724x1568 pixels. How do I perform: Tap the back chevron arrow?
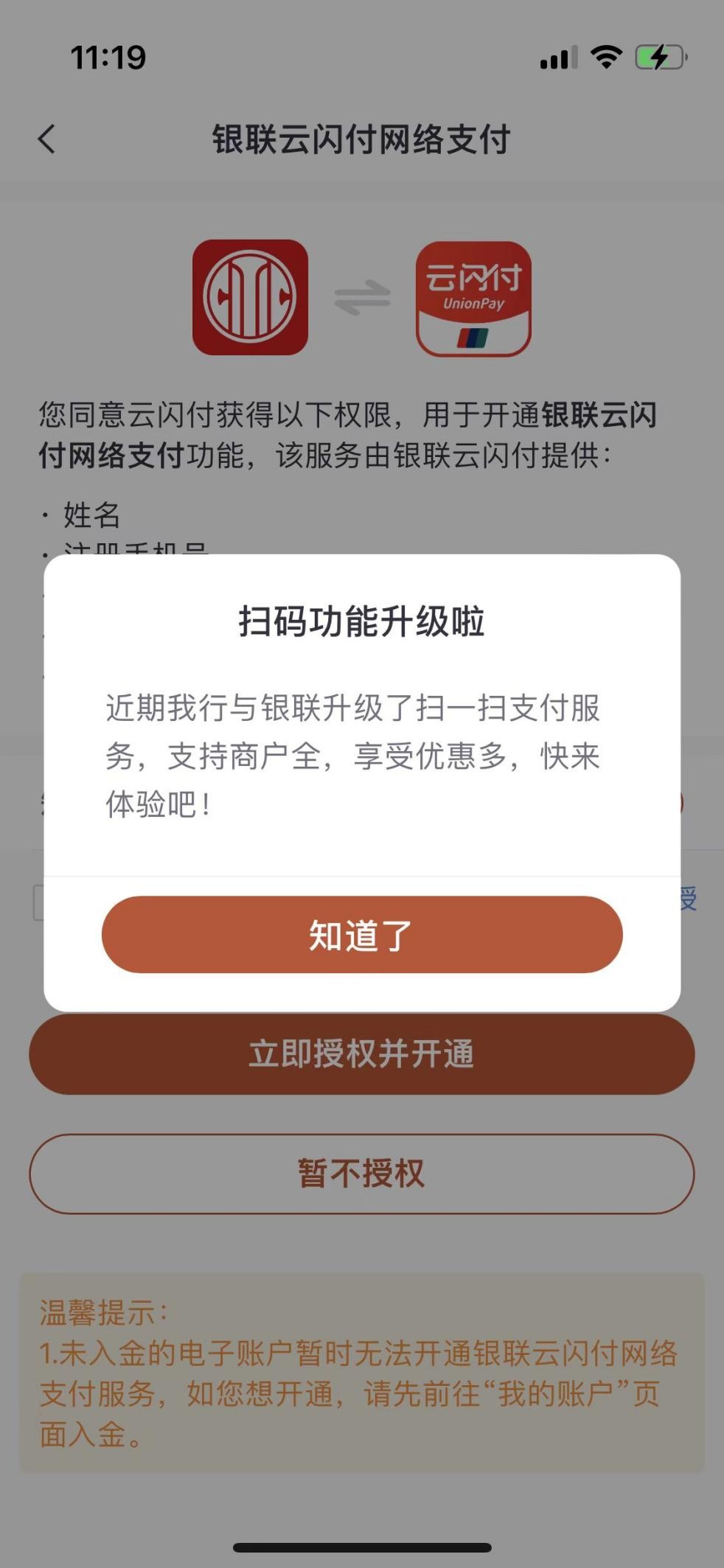point(46,137)
